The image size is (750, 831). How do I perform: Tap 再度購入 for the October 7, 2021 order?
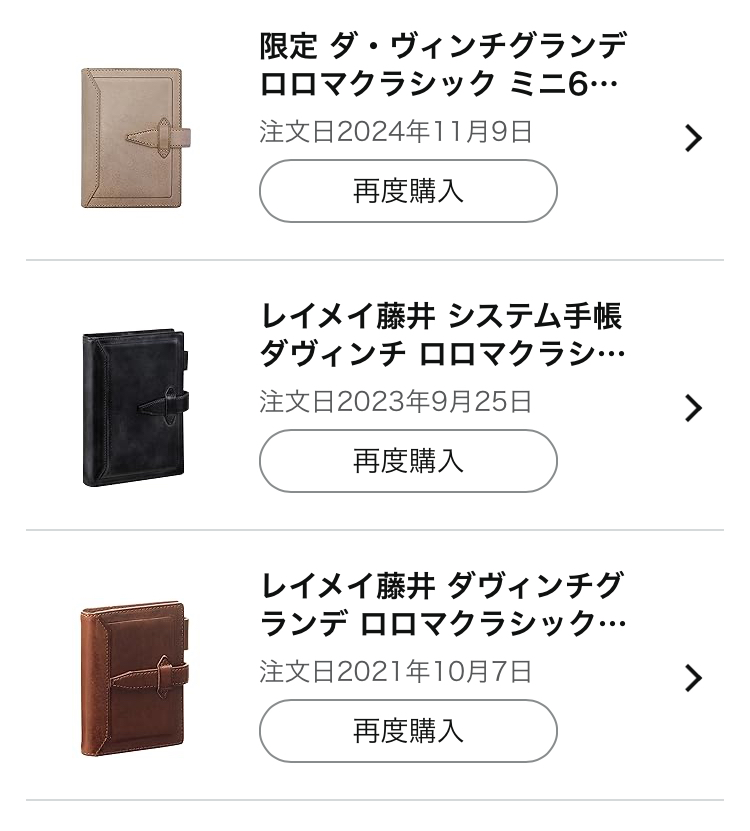pos(408,731)
